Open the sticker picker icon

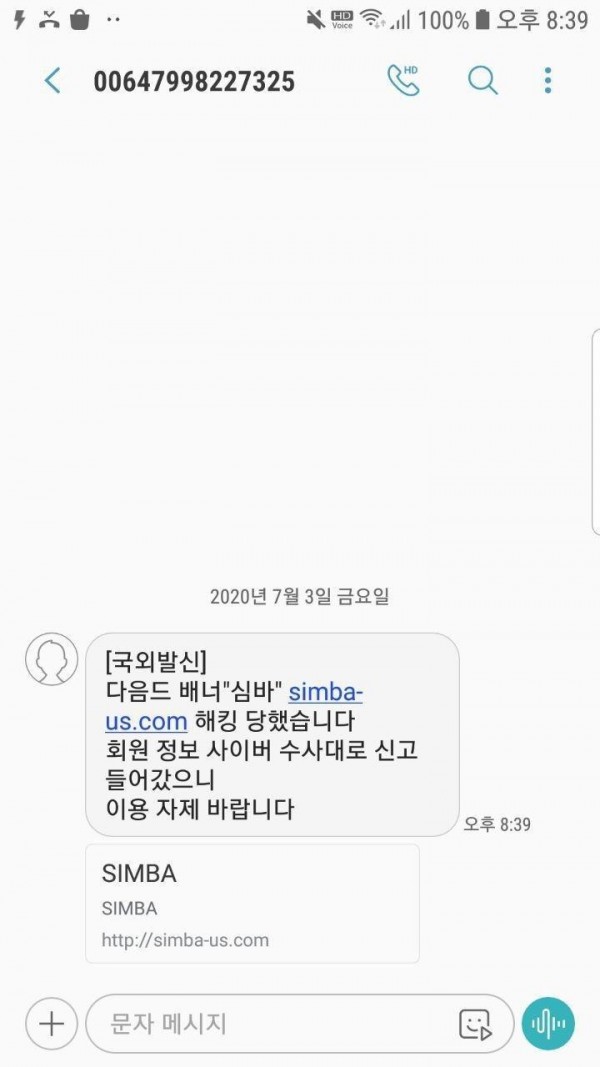pos(475,1024)
